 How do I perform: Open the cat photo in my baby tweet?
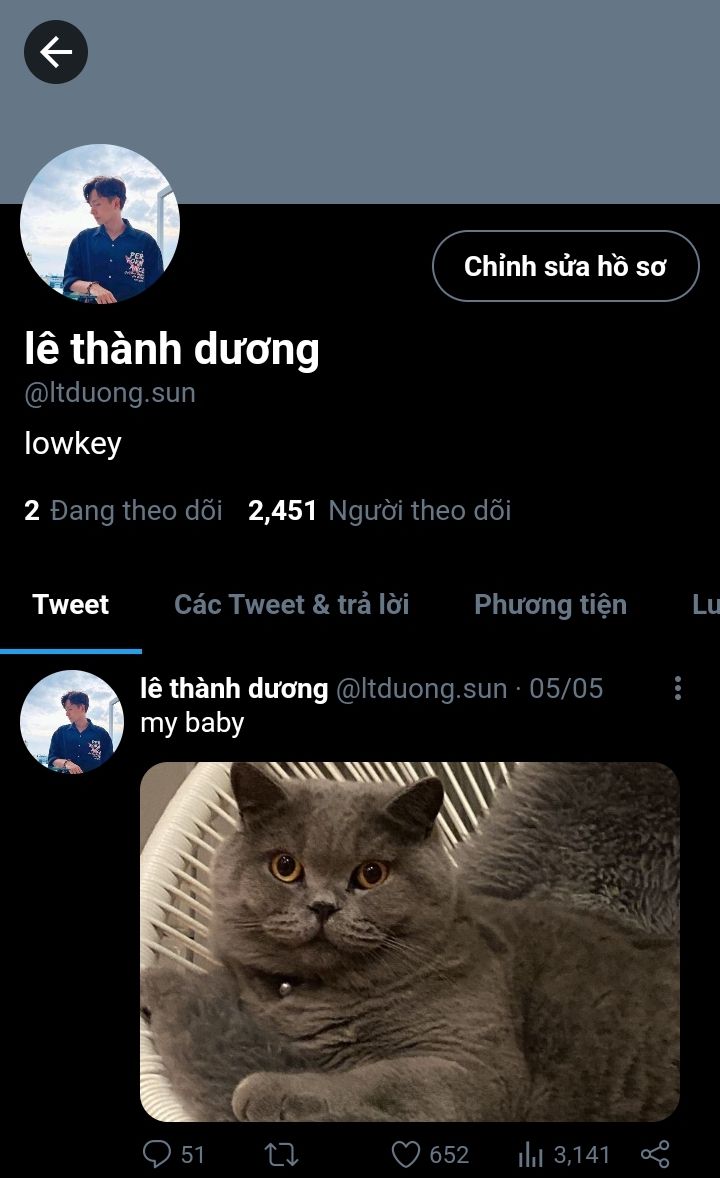pyautogui.click(x=409, y=941)
